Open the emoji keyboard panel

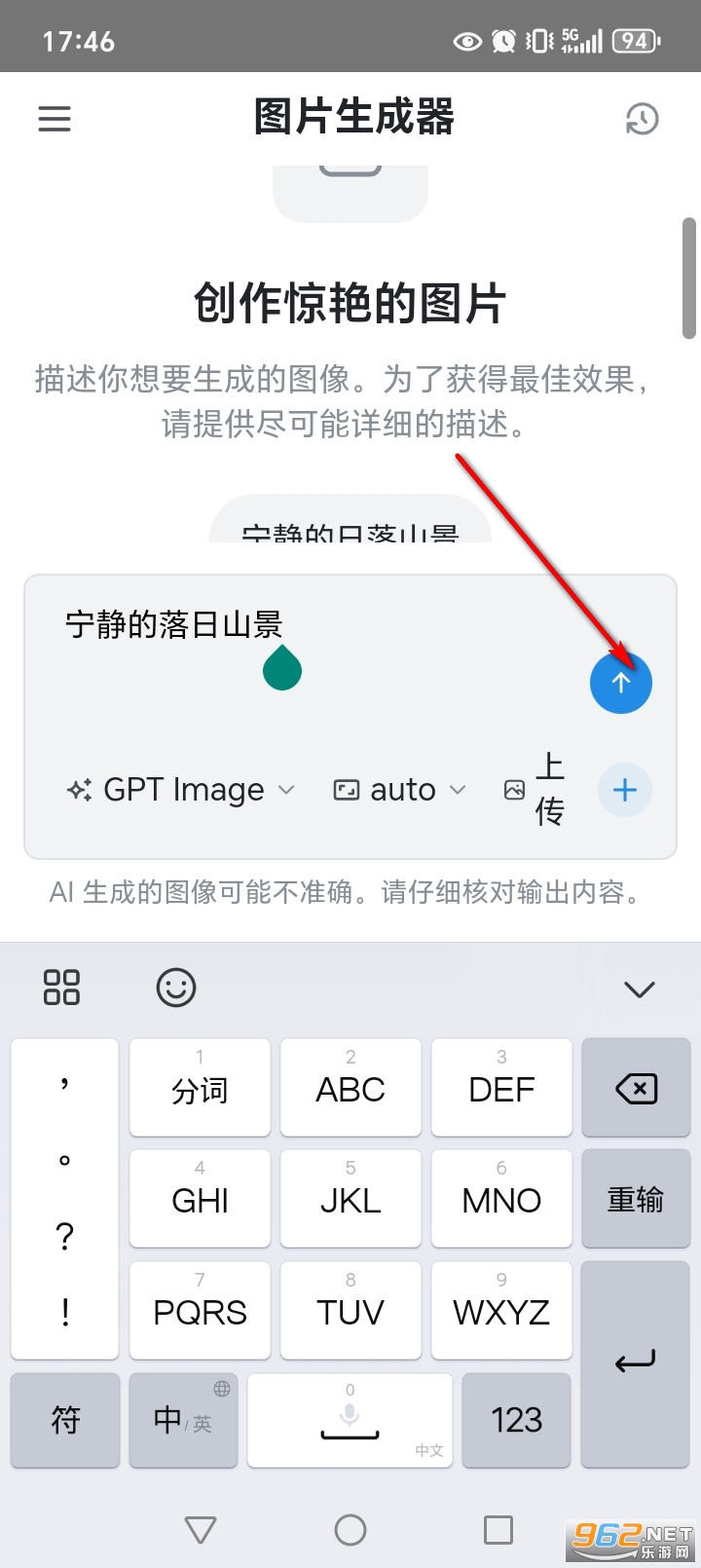(176, 988)
